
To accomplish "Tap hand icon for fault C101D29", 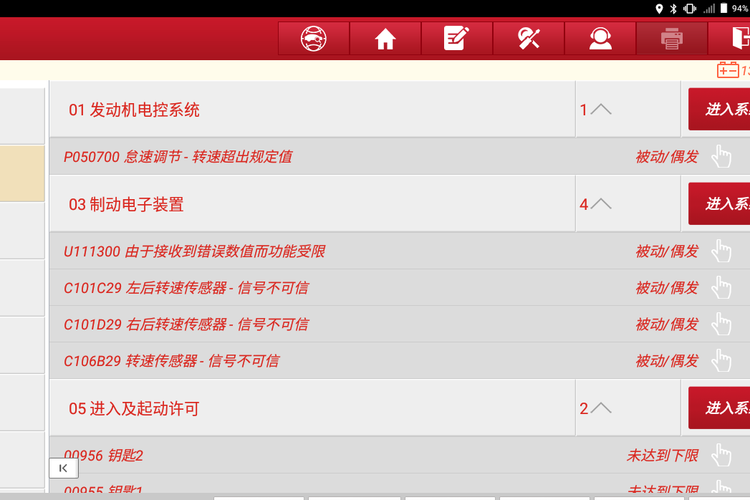I will 721,324.
